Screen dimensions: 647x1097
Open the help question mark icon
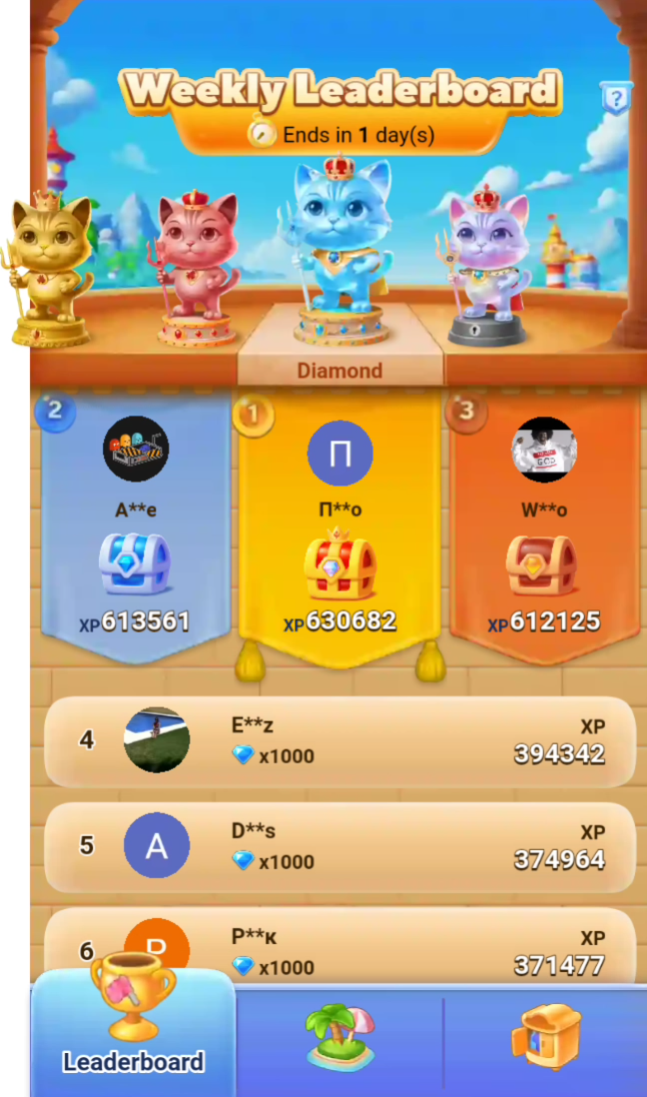(x=617, y=98)
